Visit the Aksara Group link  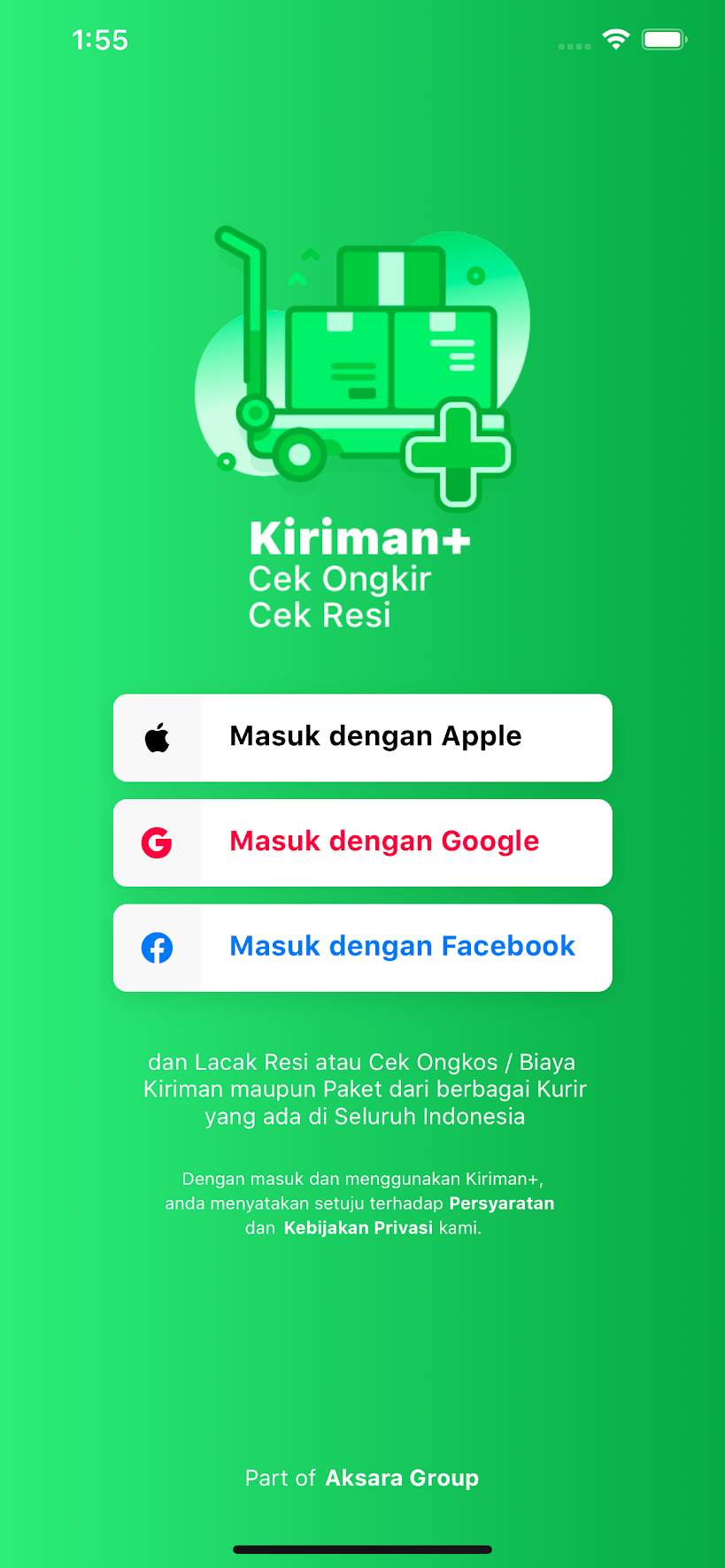pyautogui.click(x=402, y=1479)
